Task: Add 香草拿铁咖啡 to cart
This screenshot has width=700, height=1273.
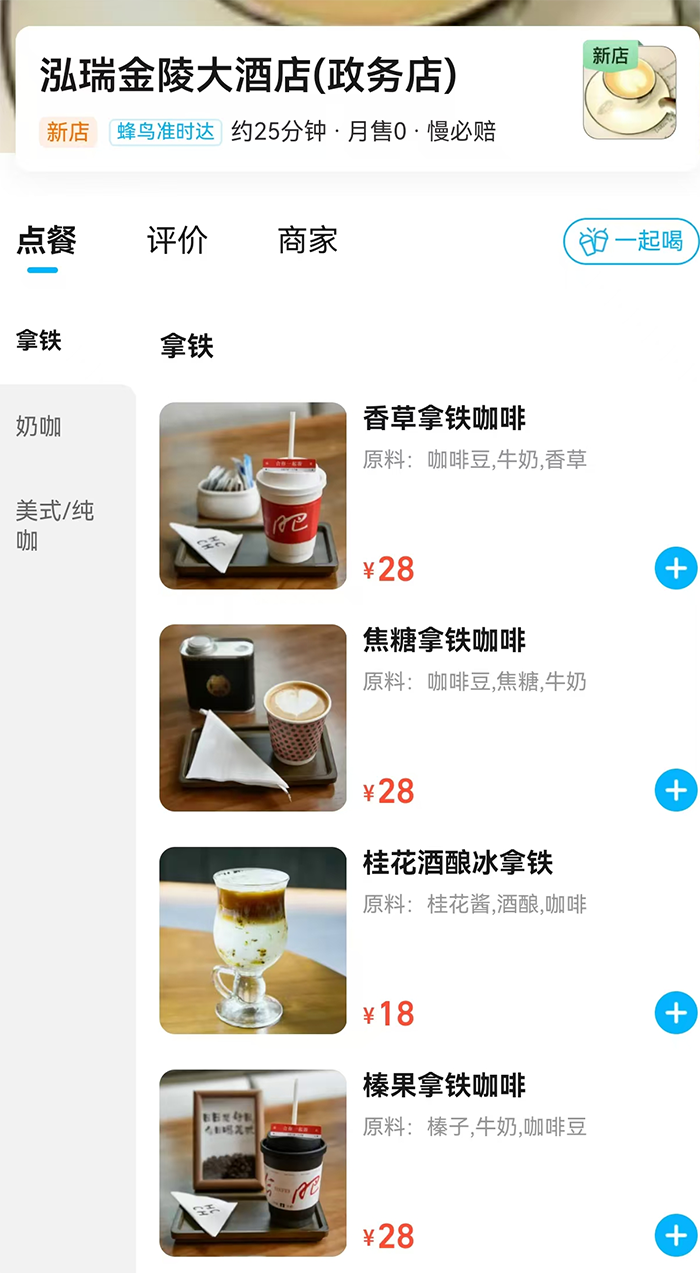Action: coord(676,569)
